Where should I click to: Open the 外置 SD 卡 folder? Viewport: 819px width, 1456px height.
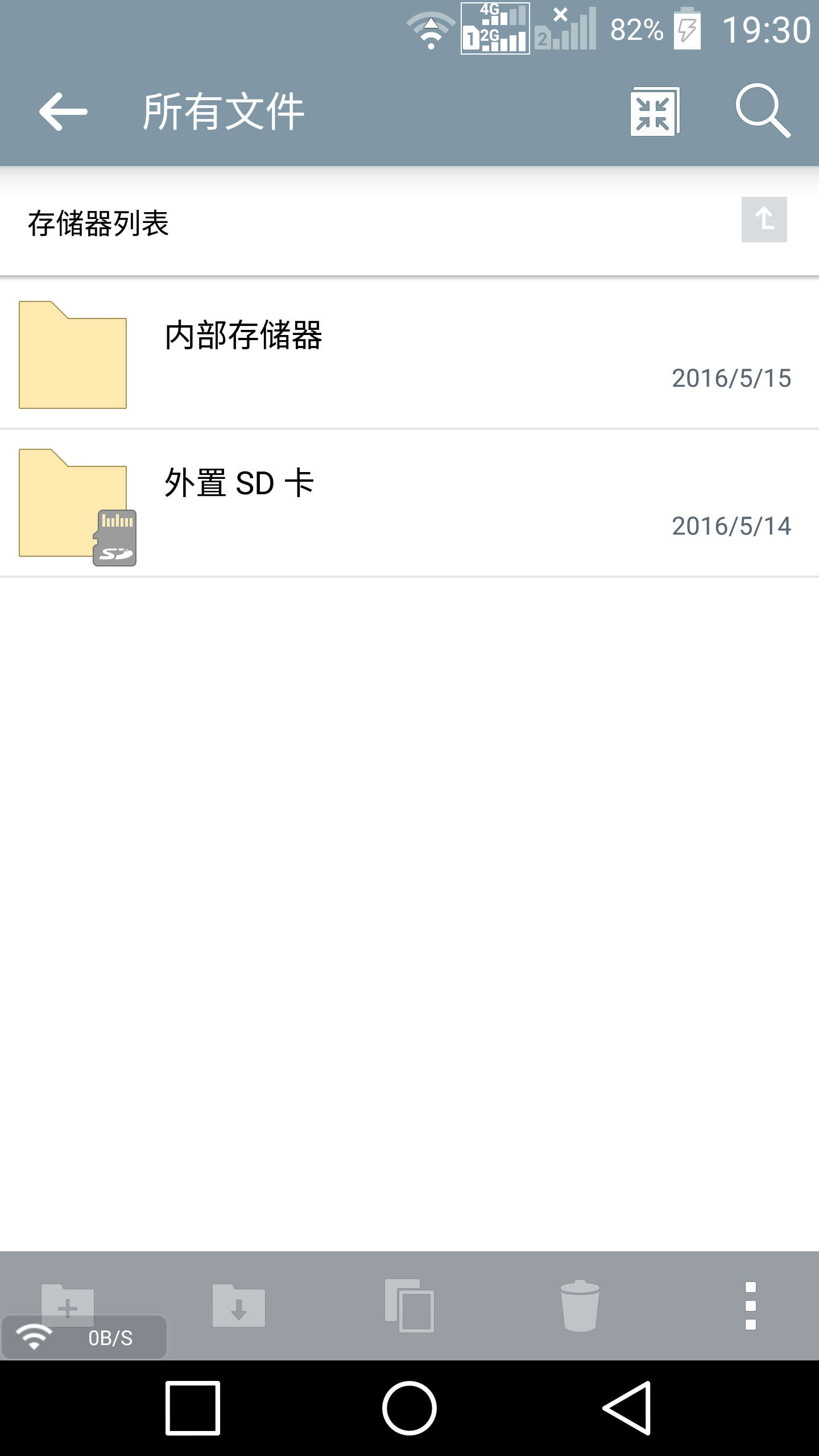click(x=409, y=503)
